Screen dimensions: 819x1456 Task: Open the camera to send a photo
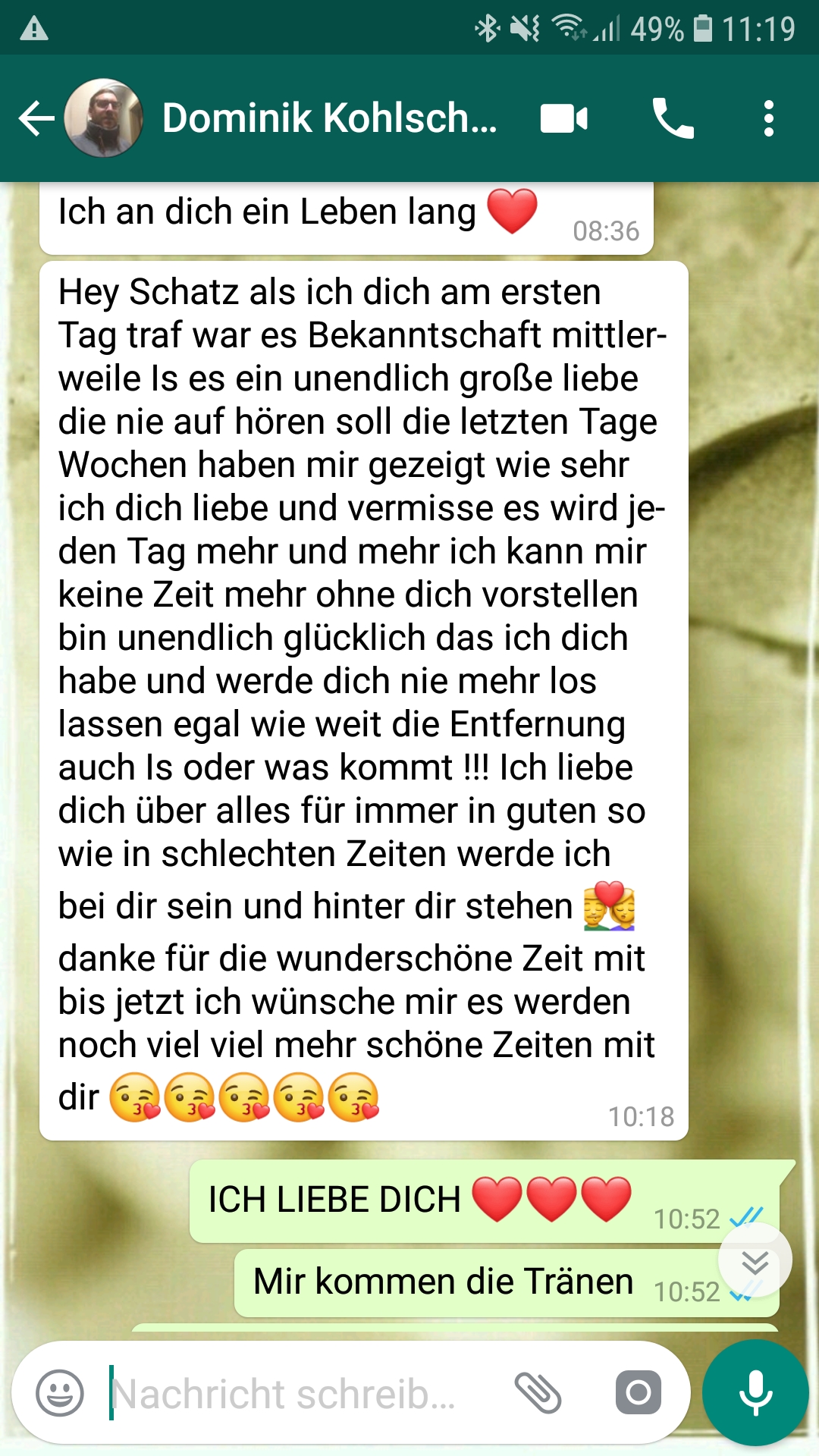coord(638,1393)
